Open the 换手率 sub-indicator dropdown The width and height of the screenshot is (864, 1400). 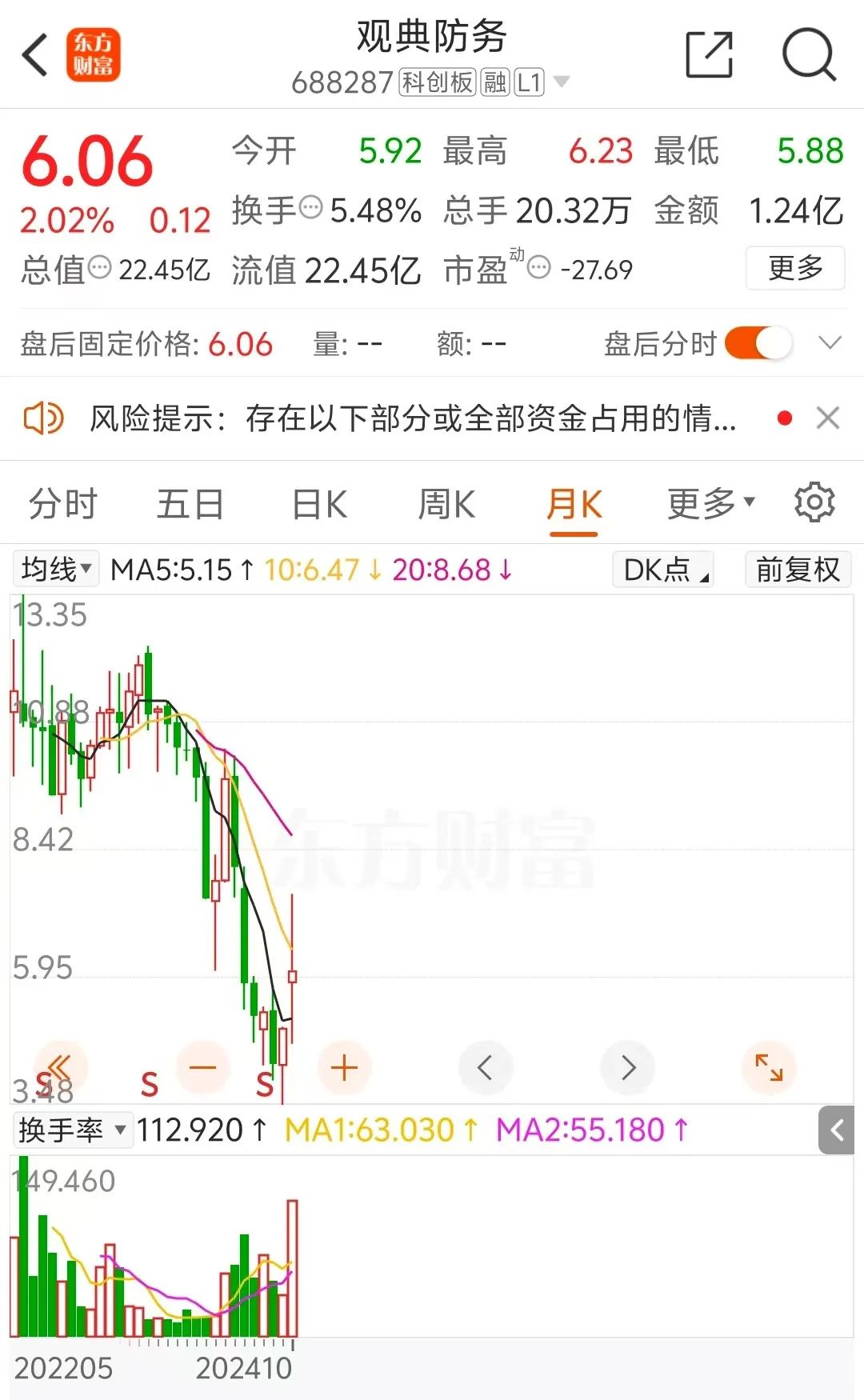pos(72,1130)
